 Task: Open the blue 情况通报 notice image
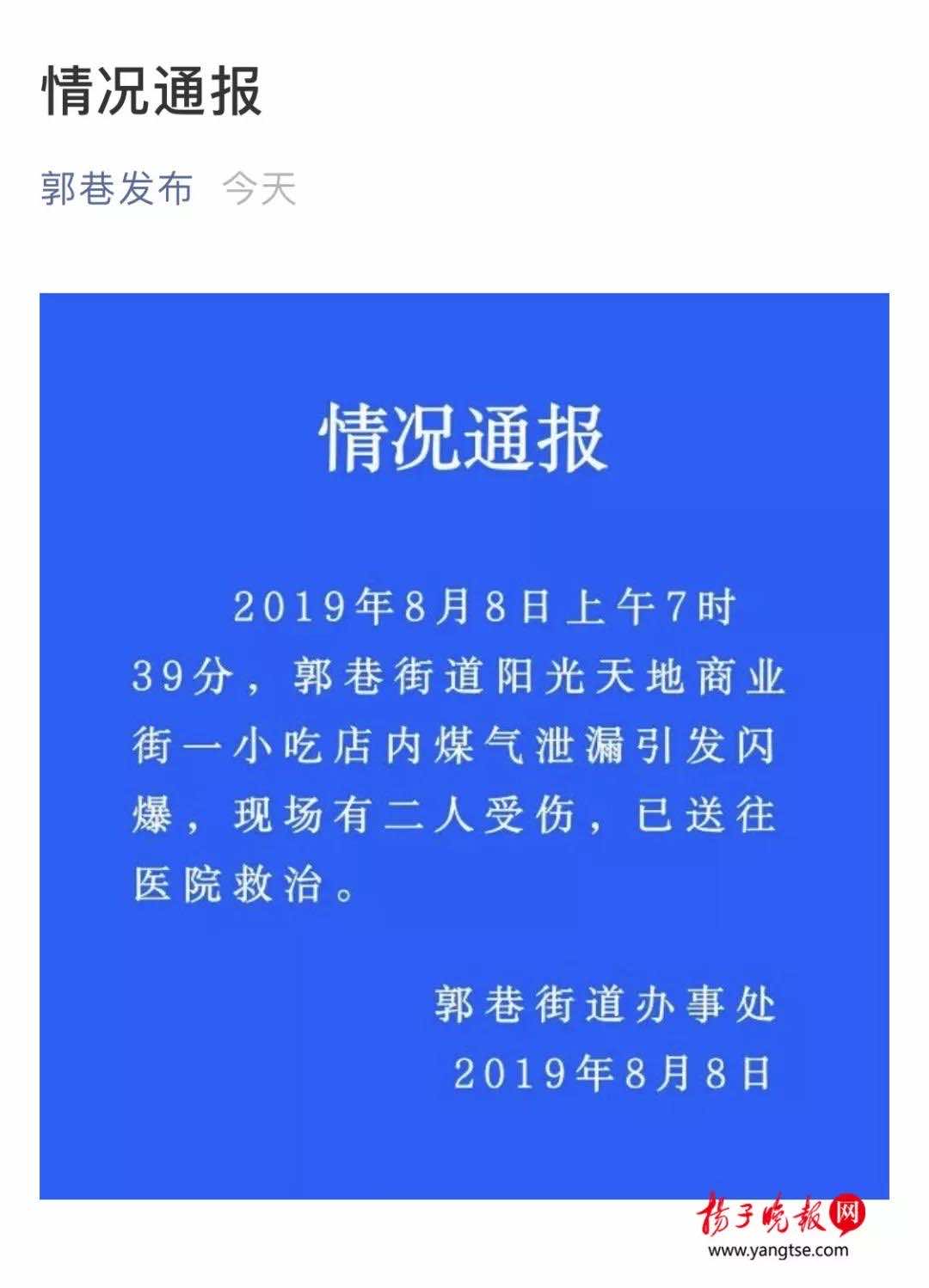click(x=464, y=745)
